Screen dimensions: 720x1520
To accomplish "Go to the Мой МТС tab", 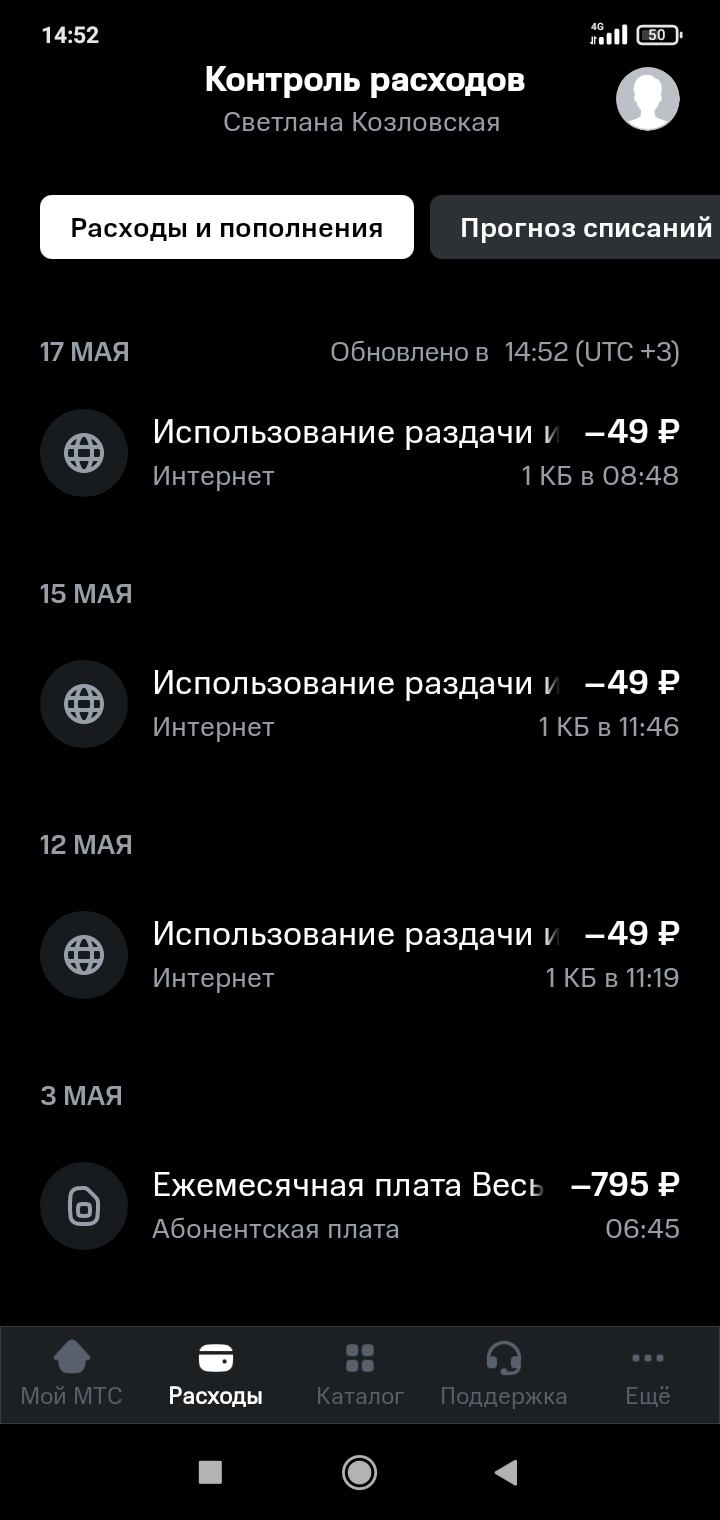I will click(x=71, y=1375).
